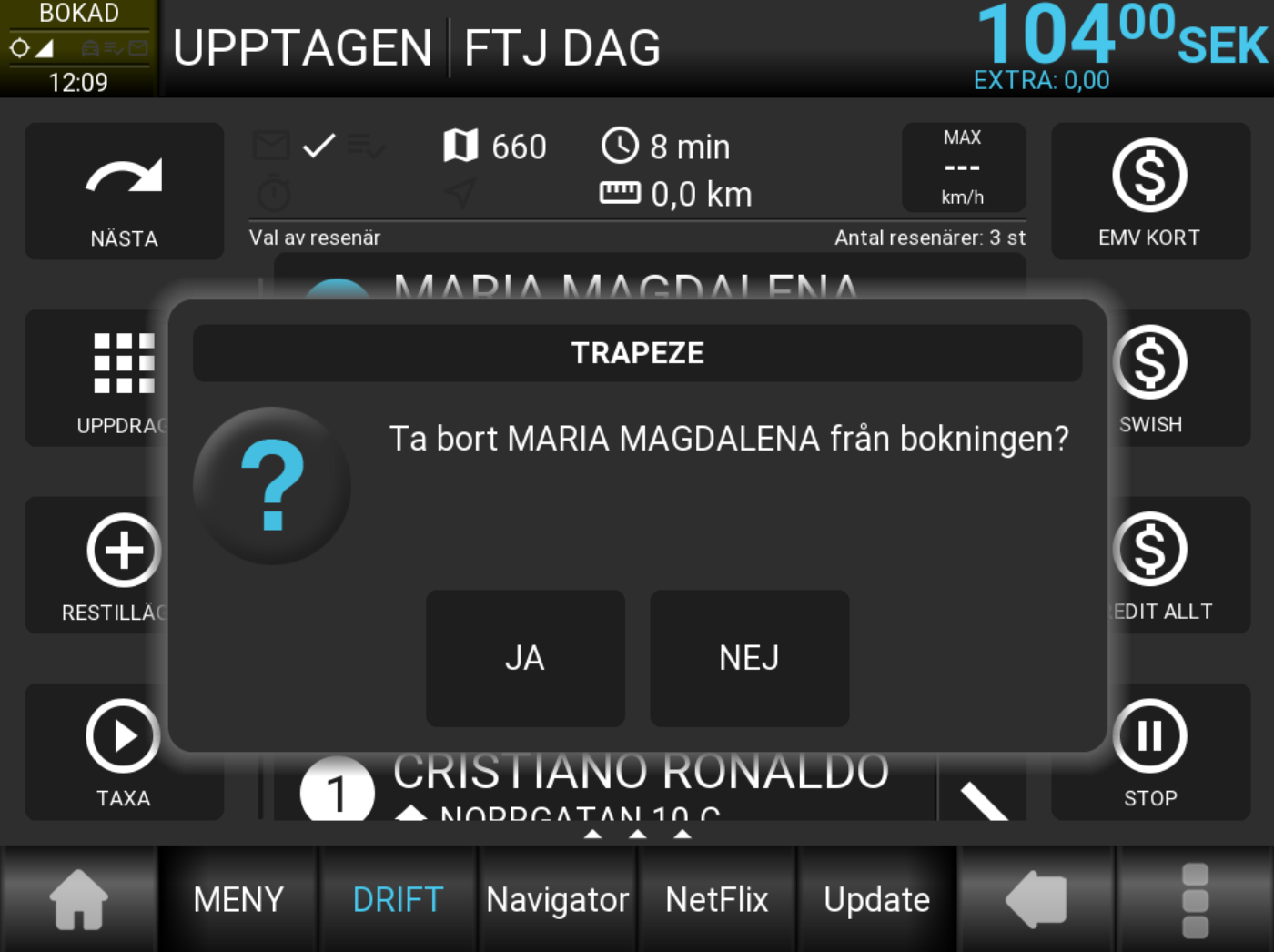Open the Update tab

[x=876, y=899]
